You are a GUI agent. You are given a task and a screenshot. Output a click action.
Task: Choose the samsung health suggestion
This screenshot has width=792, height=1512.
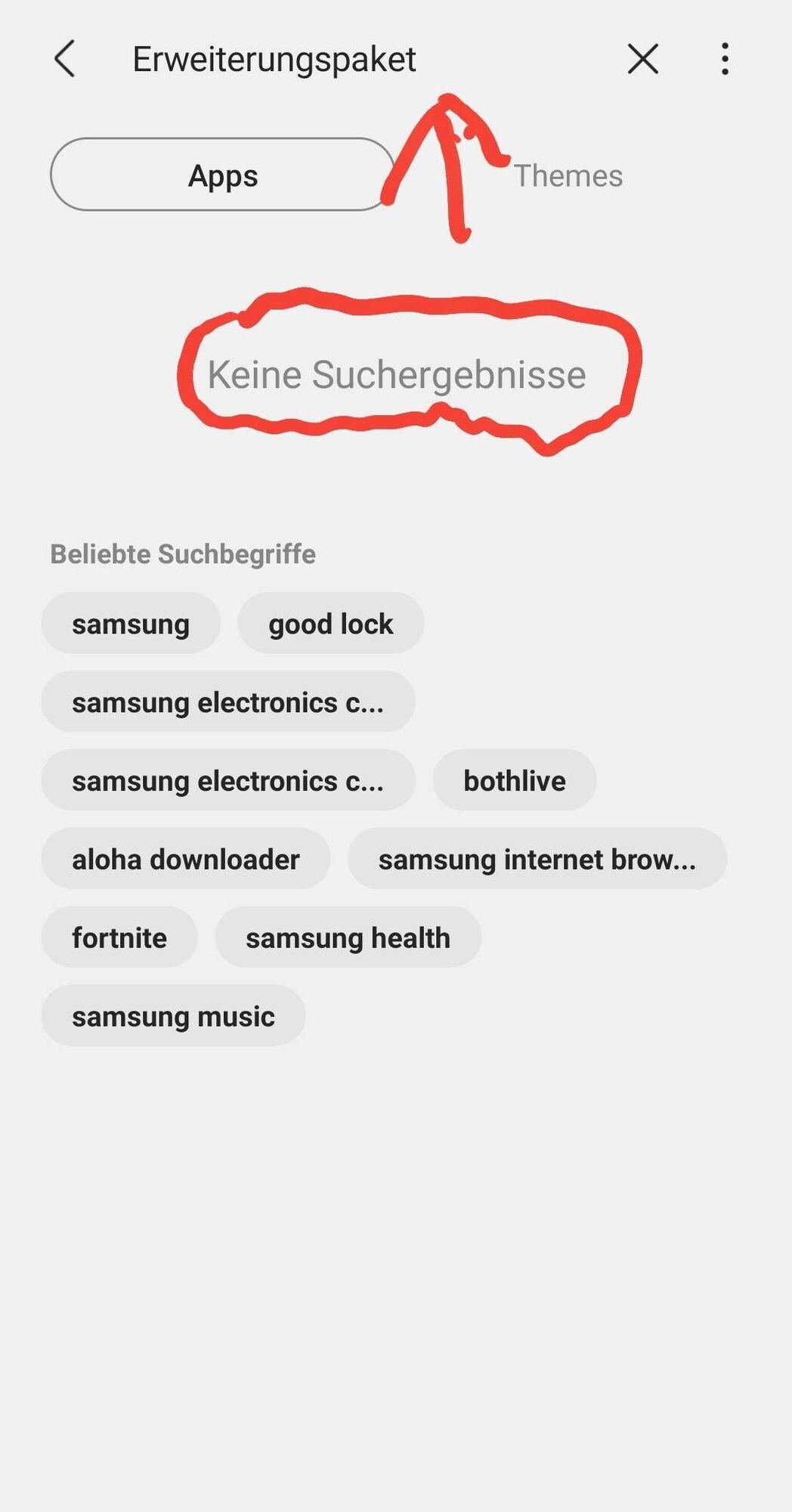tap(348, 937)
